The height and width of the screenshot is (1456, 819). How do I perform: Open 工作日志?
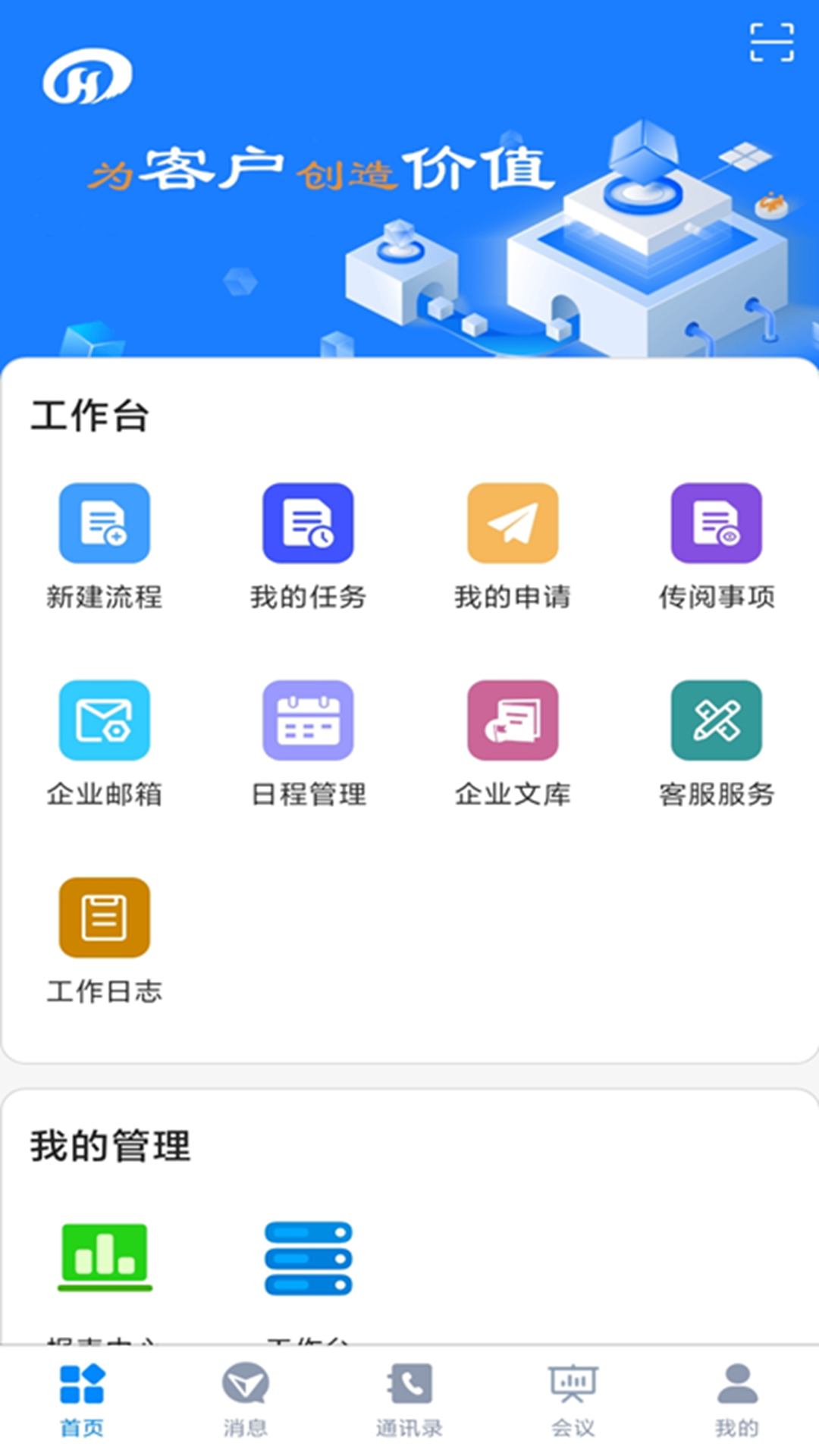(x=105, y=918)
